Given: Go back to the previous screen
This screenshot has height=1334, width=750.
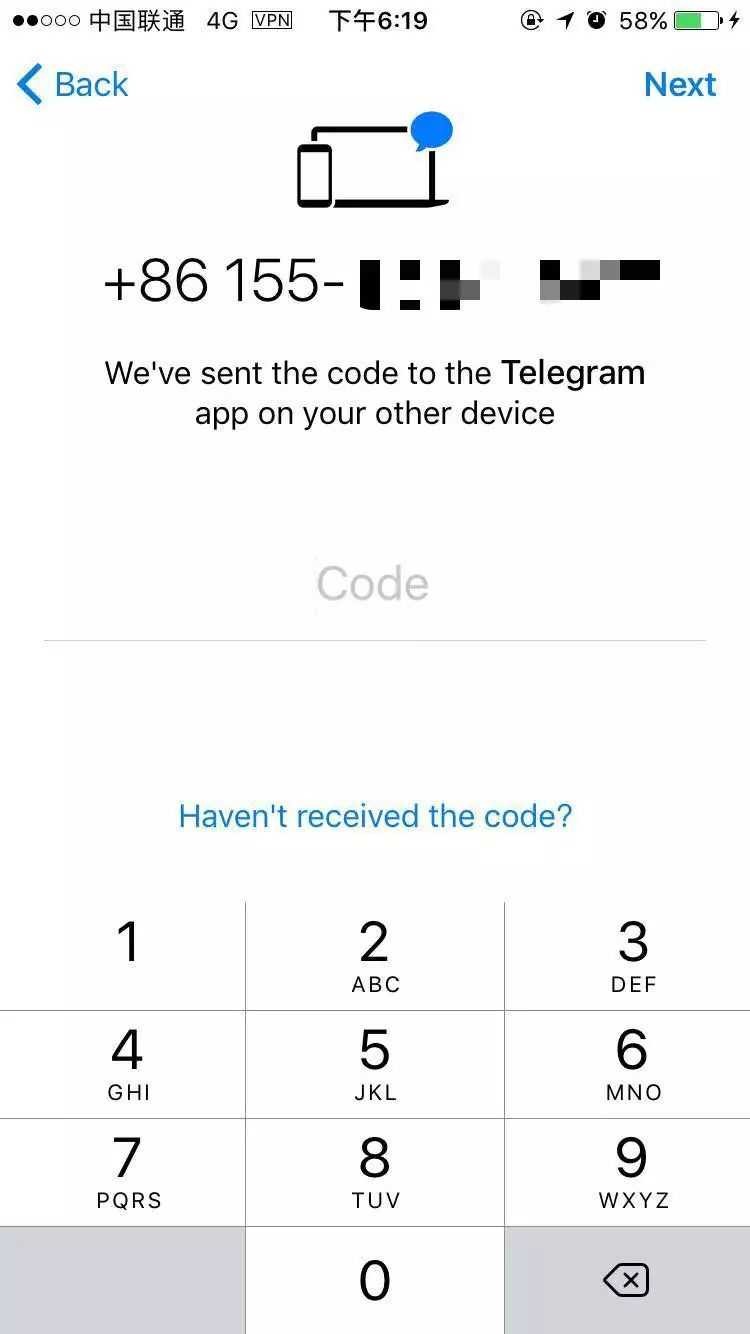Looking at the screenshot, I should [x=73, y=85].
